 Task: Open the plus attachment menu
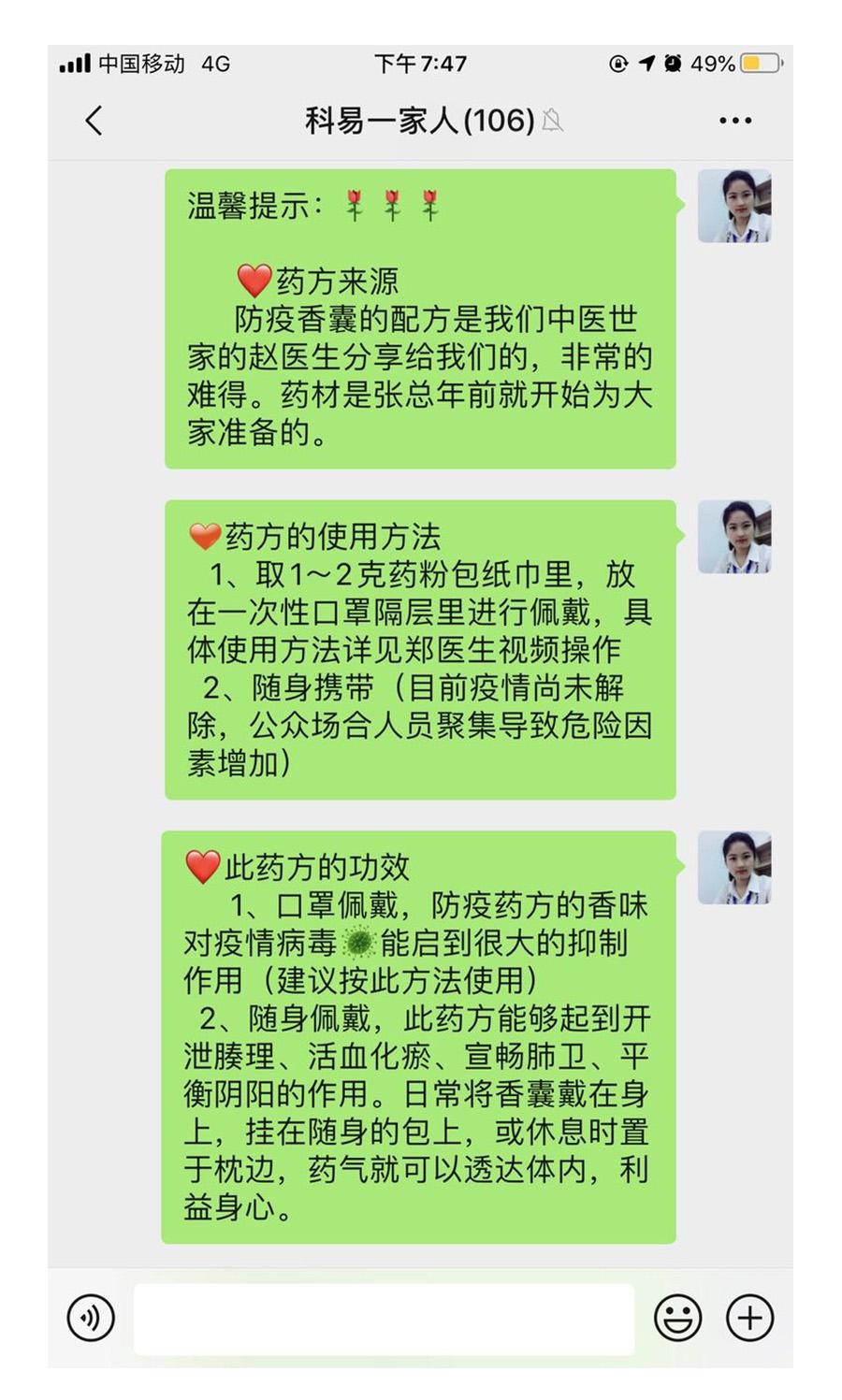pyautogui.click(x=749, y=1318)
